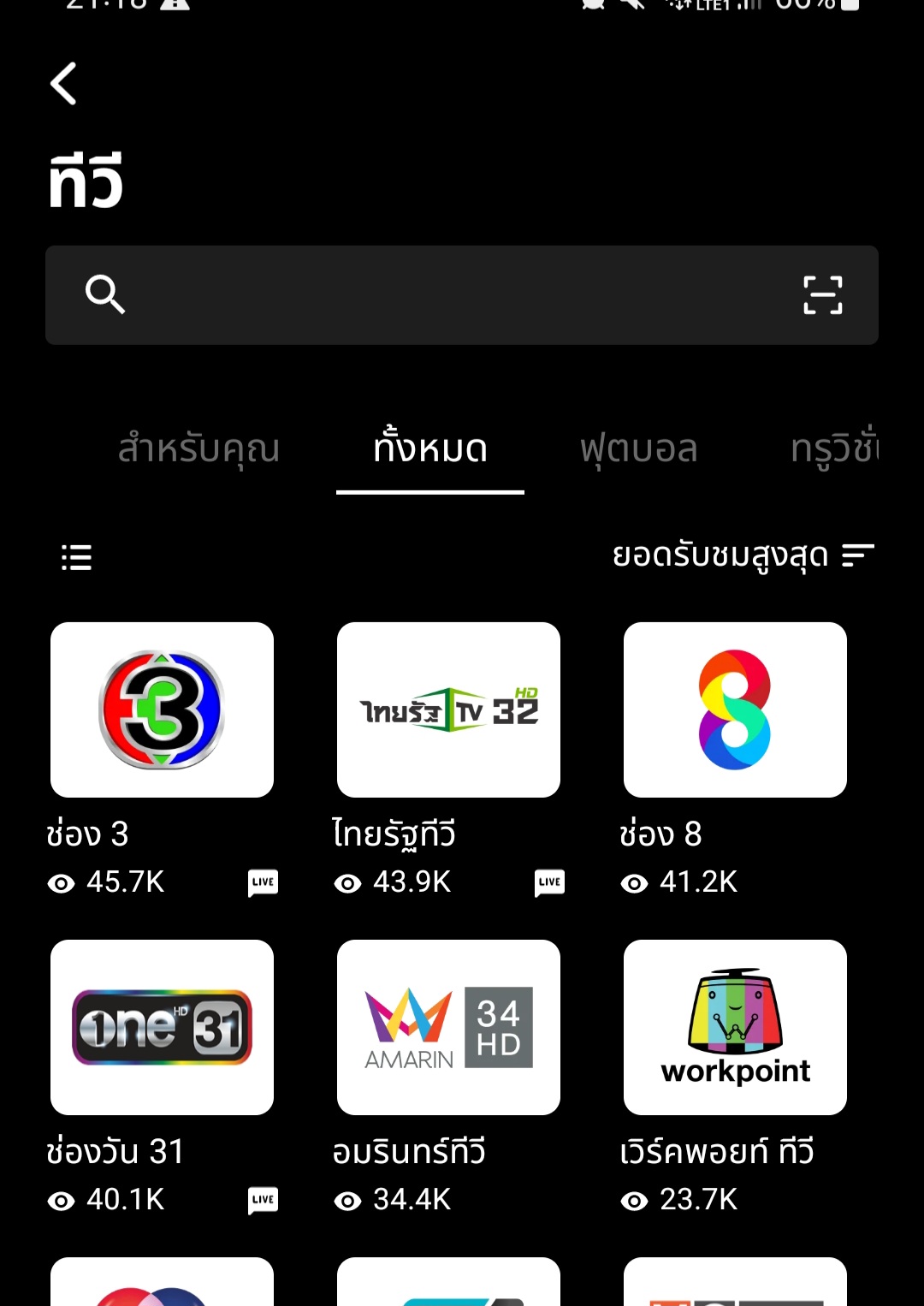Watch the ไทยรัฐทีวี channel
This screenshot has height=1306, width=924.
[448, 709]
